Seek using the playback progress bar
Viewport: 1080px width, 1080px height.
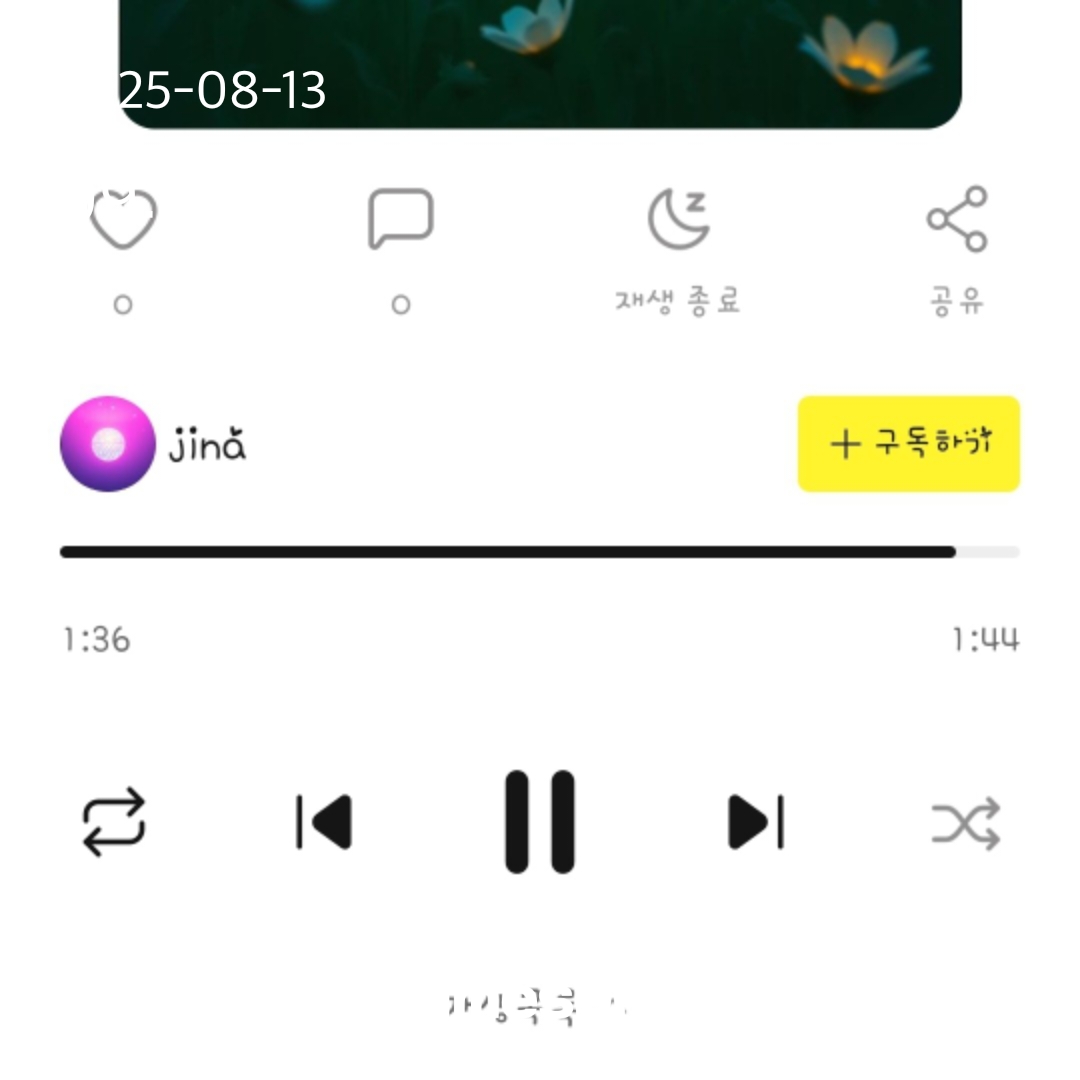pyautogui.click(x=540, y=552)
